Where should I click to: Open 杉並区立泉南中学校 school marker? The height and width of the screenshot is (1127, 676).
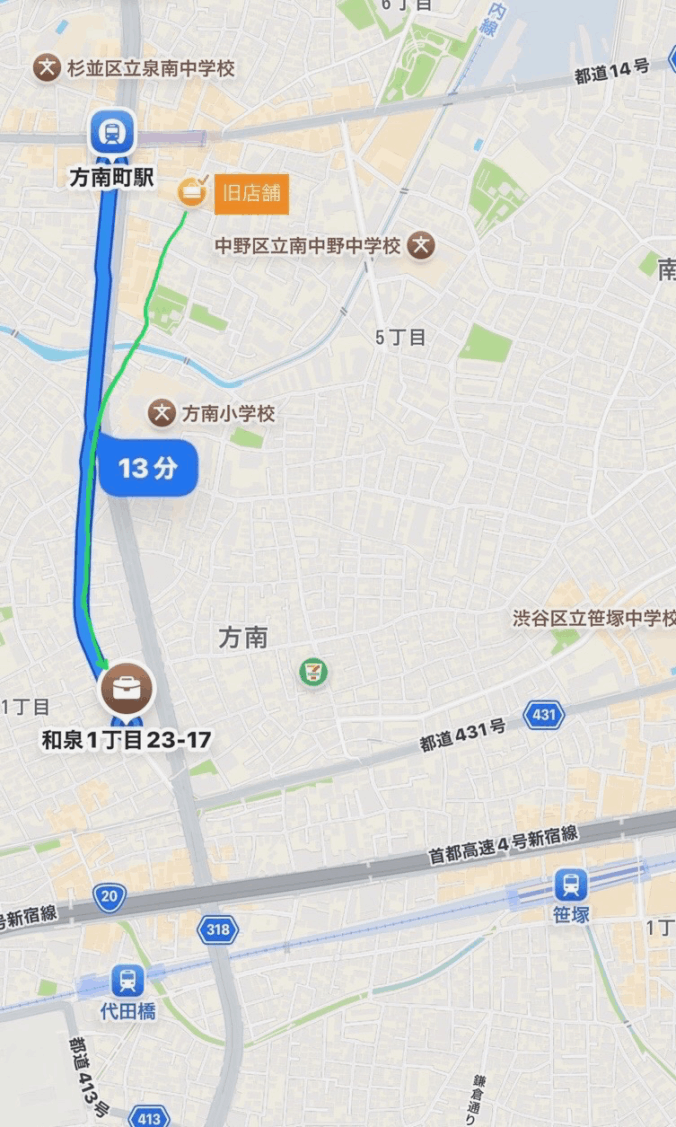pyautogui.click(x=47, y=68)
